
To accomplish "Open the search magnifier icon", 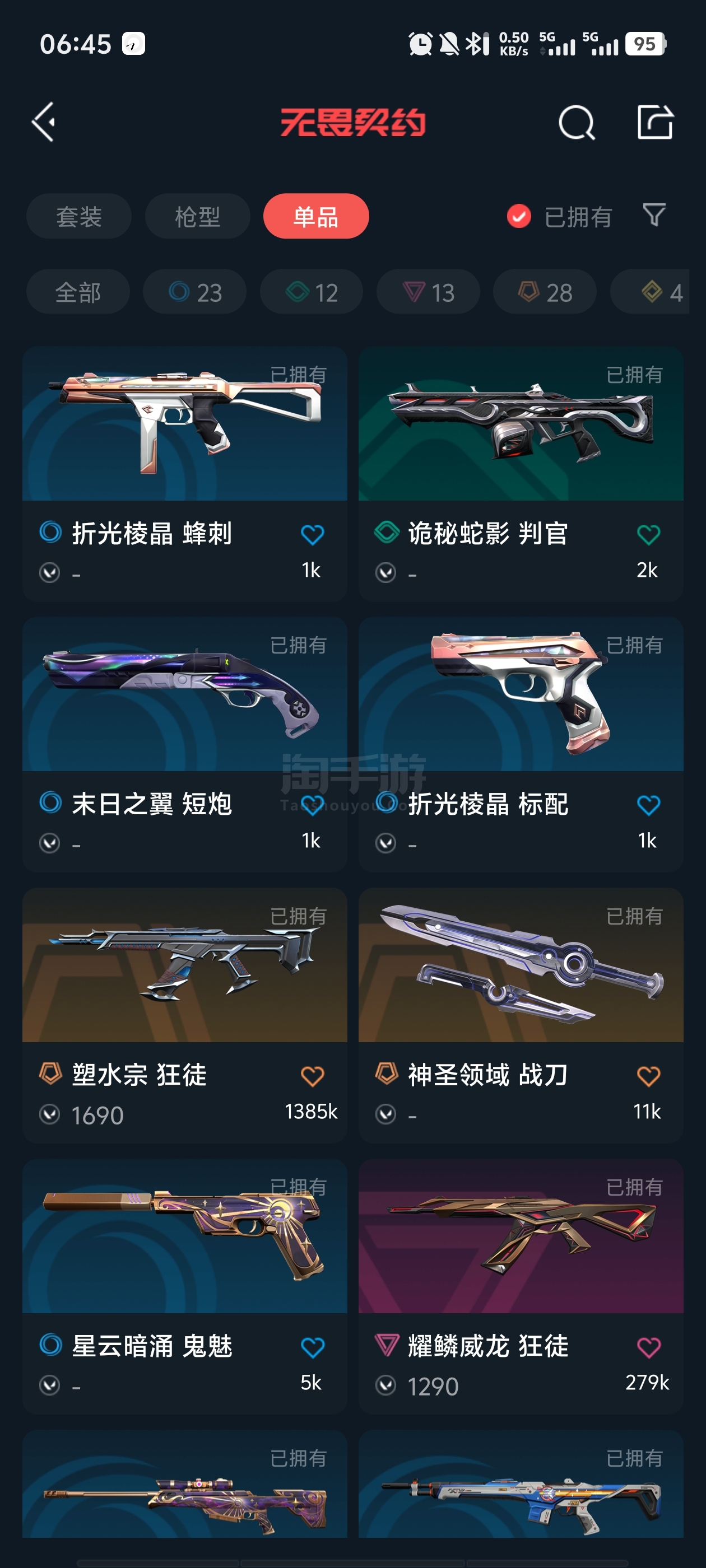I will click(x=576, y=122).
